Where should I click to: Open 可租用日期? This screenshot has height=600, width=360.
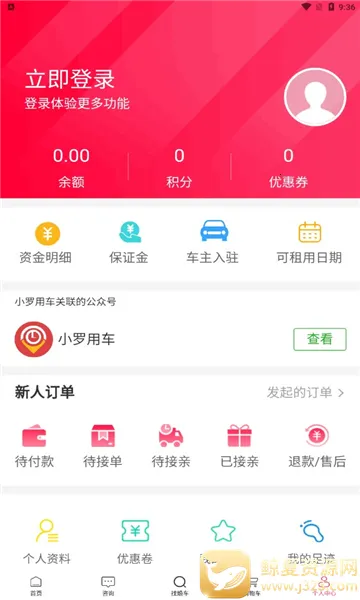pos(309,243)
